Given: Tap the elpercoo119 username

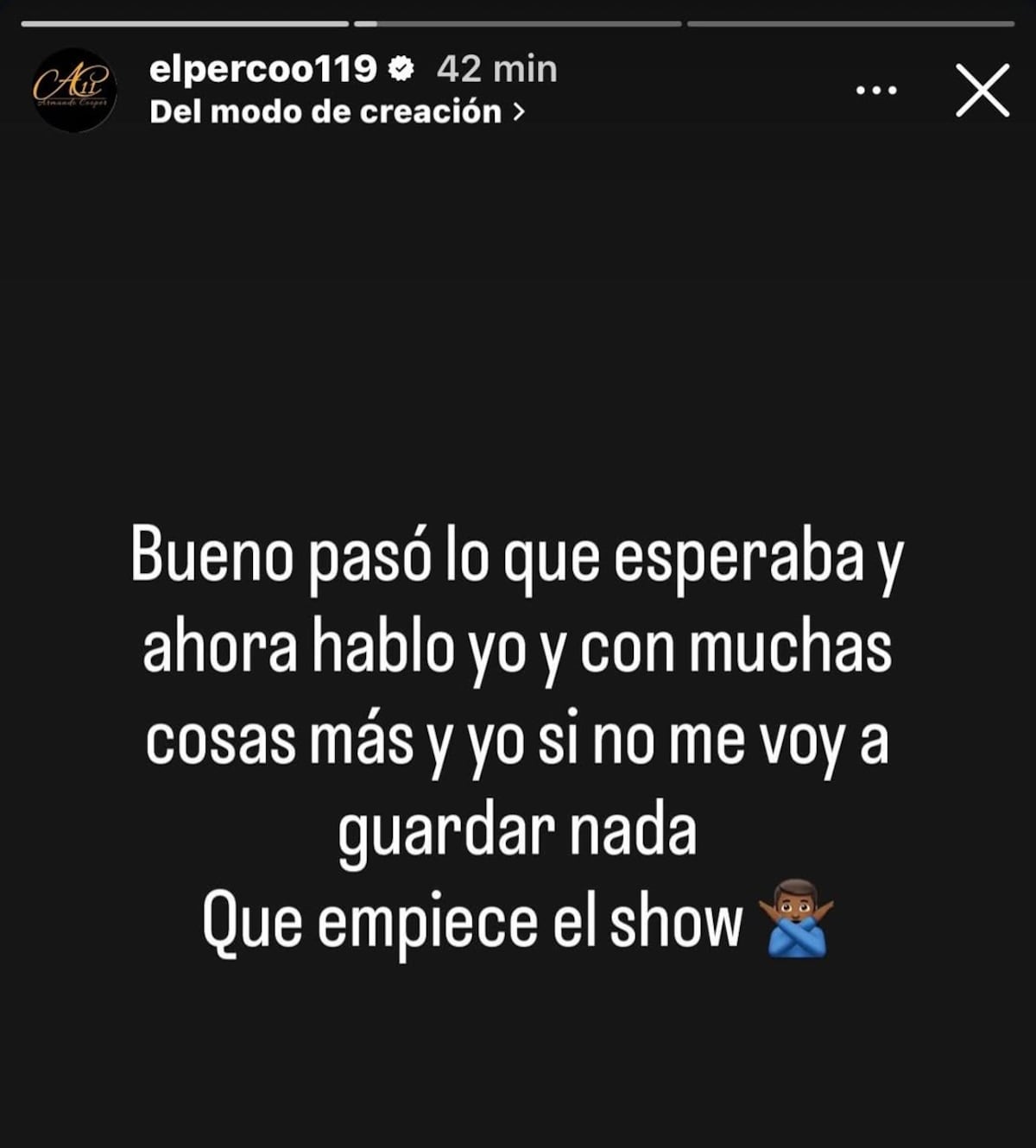Looking at the screenshot, I should pyautogui.click(x=263, y=68).
